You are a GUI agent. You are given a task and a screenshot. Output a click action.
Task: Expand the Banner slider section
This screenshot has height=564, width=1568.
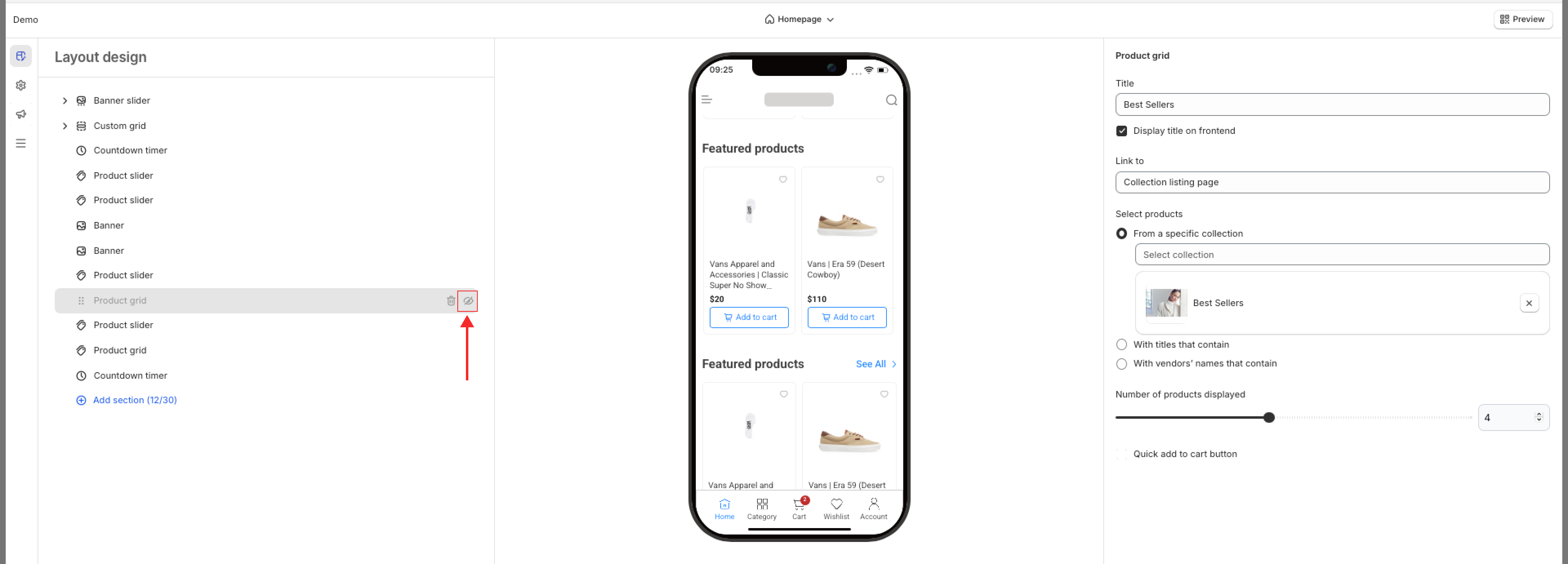coord(65,101)
